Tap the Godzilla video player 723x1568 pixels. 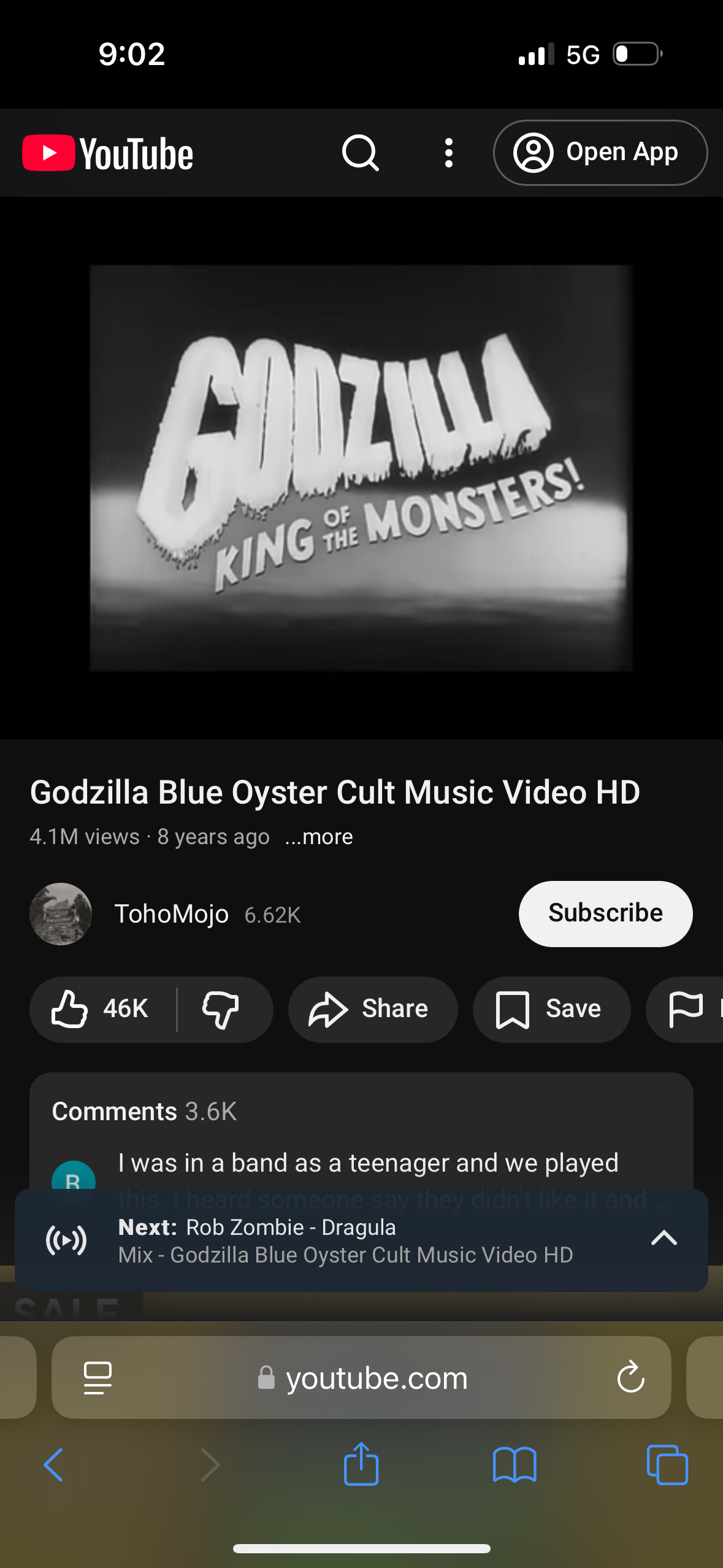coord(361,467)
